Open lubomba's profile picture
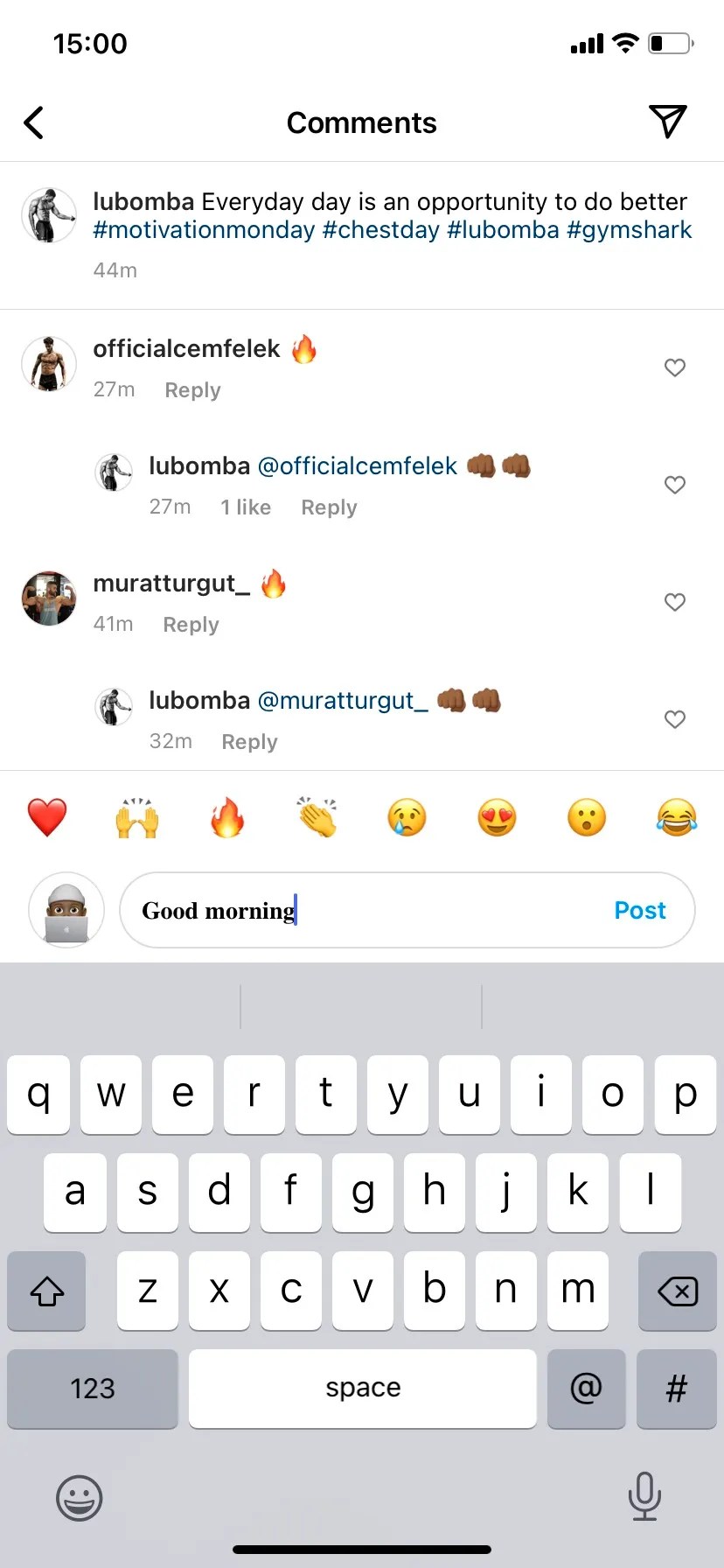The width and height of the screenshot is (724, 1568). (49, 214)
